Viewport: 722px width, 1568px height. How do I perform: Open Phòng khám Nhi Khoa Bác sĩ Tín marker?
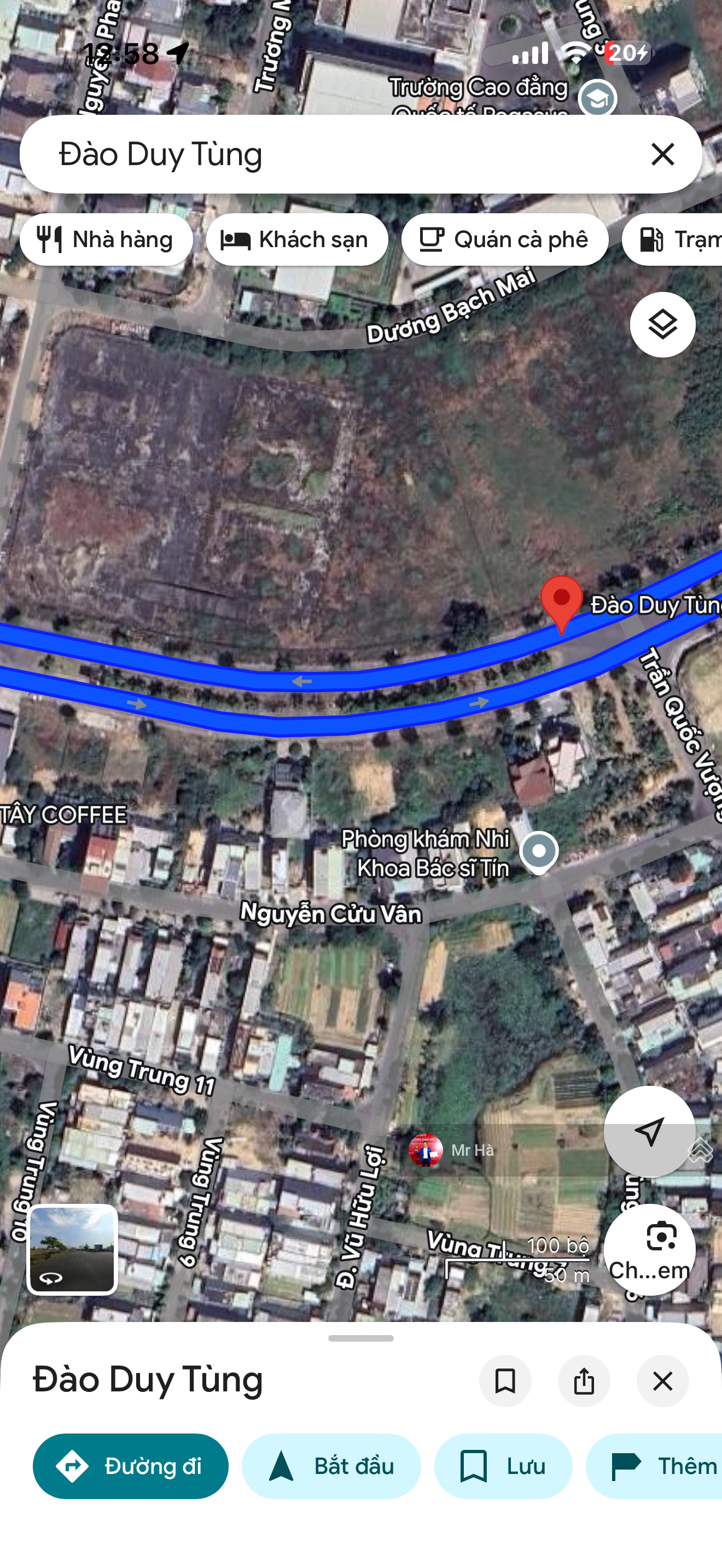click(x=539, y=852)
